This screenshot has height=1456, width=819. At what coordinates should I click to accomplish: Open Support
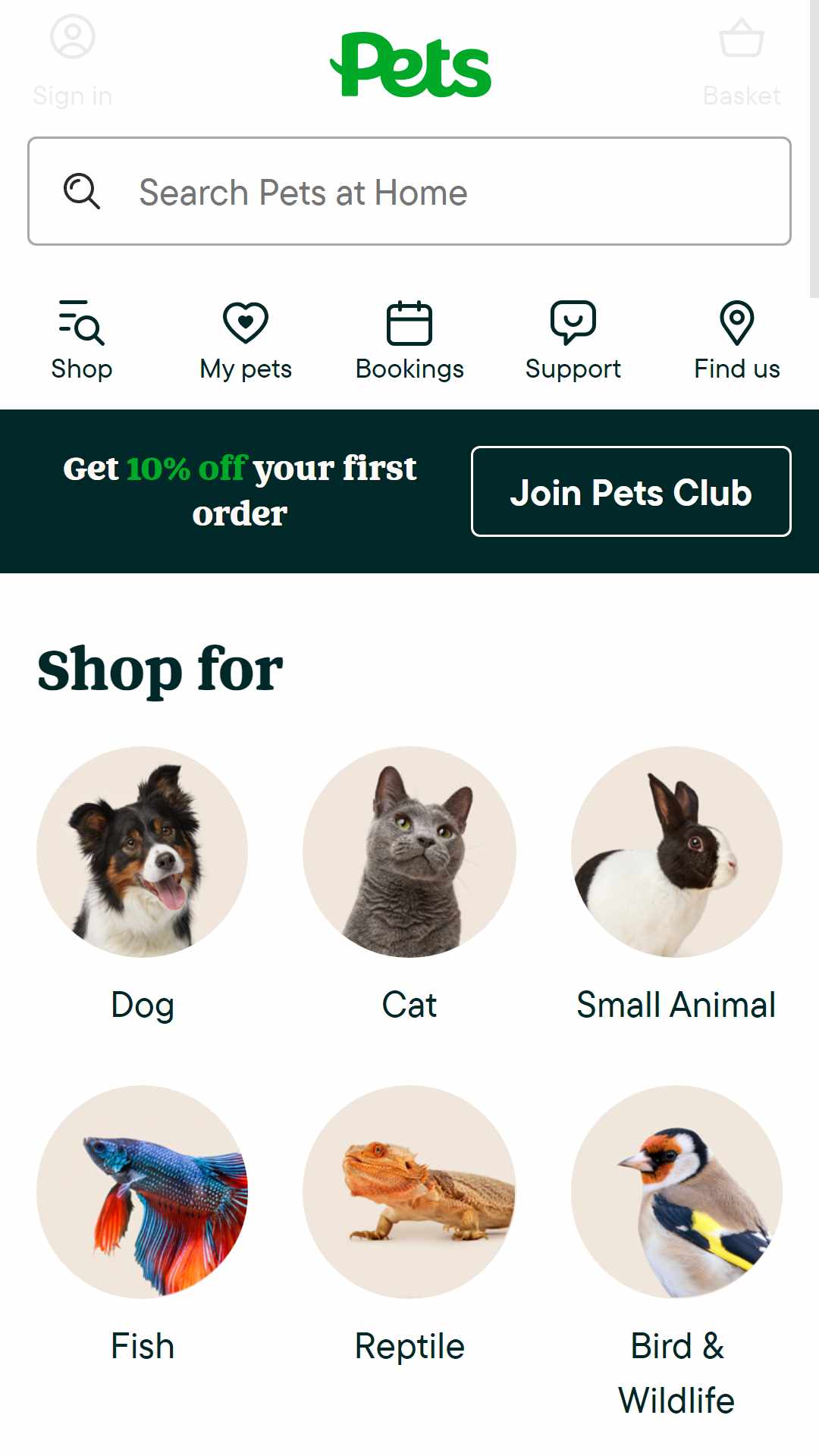coord(573,340)
